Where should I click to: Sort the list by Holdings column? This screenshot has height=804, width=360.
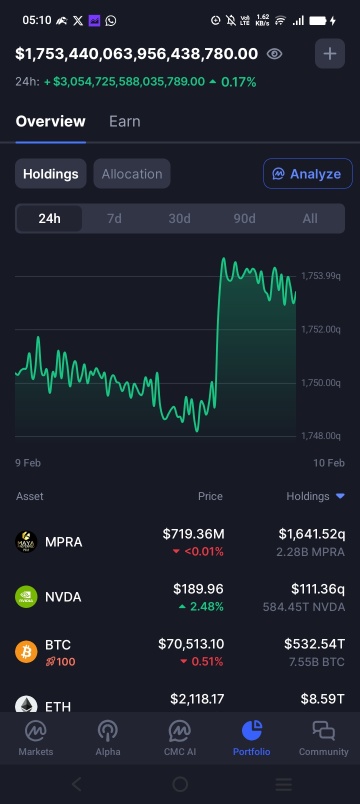click(315, 496)
